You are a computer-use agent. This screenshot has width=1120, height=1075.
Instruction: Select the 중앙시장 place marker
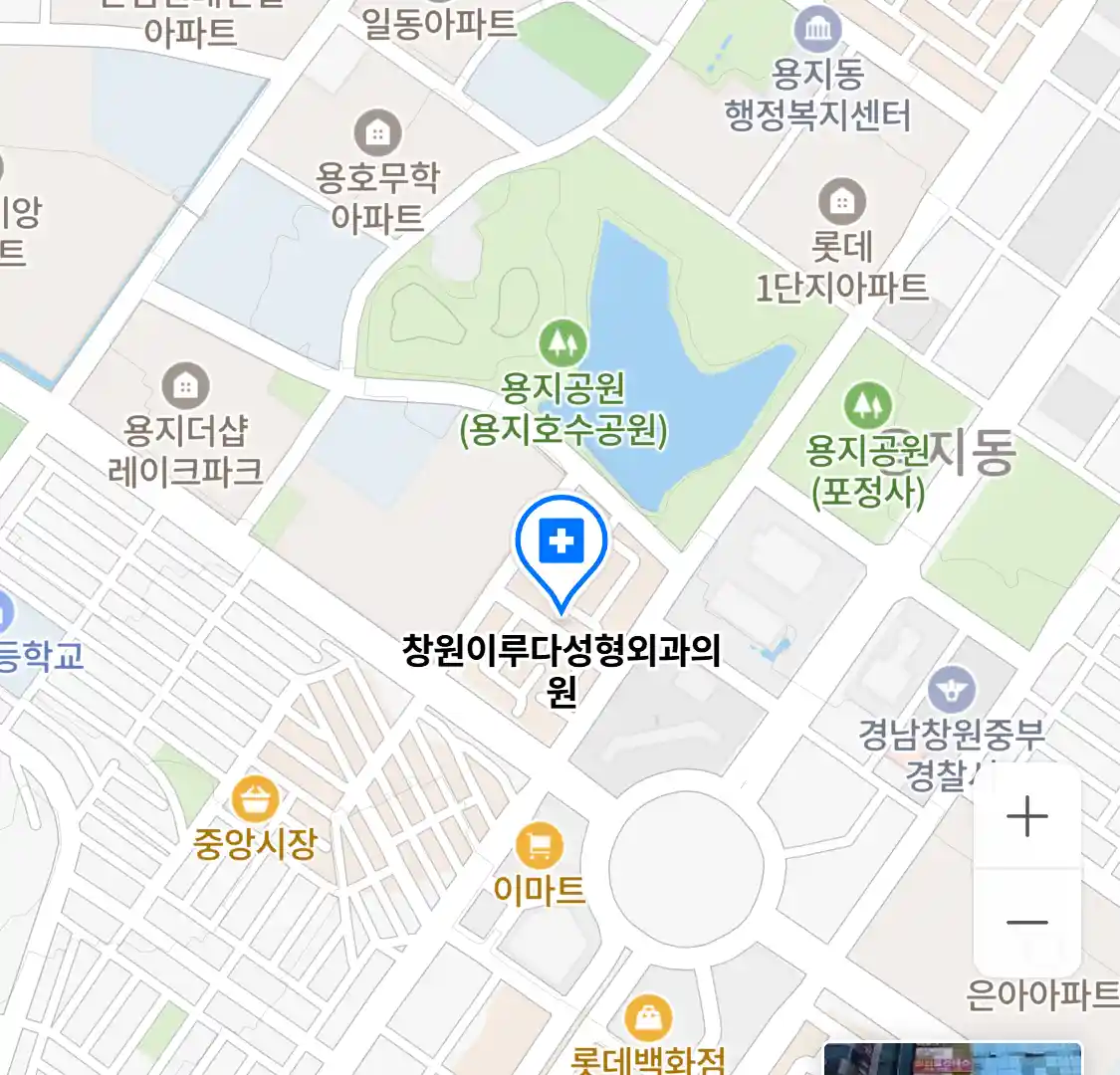pos(255,799)
